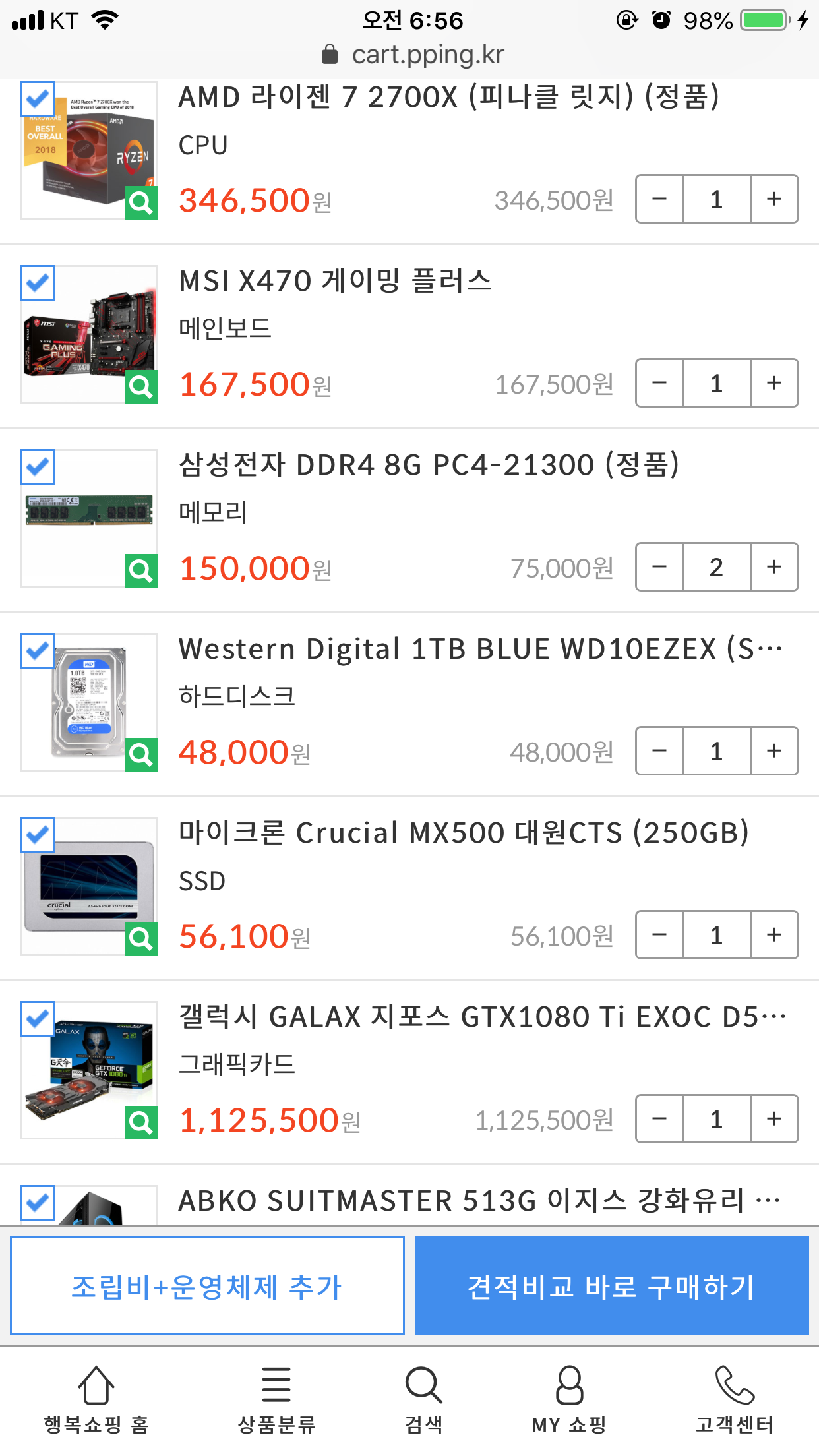Uncheck the ABKO SUITMASTER 513G case
This screenshot has width=819, height=1456.
[38, 1203]
